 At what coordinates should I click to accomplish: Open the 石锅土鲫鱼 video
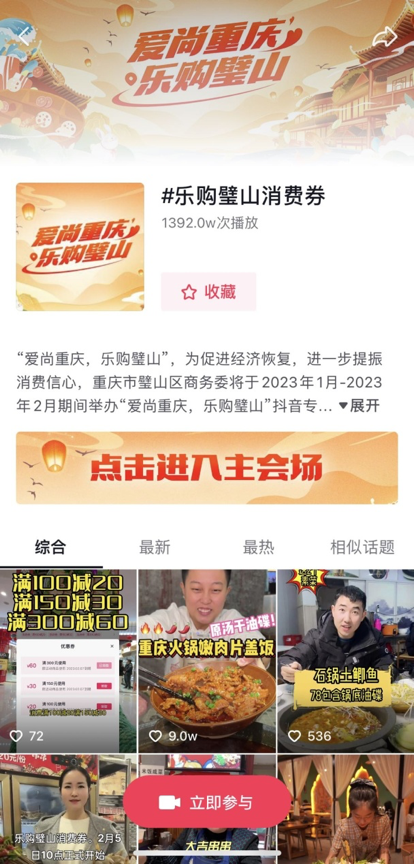tap(346, 661)
